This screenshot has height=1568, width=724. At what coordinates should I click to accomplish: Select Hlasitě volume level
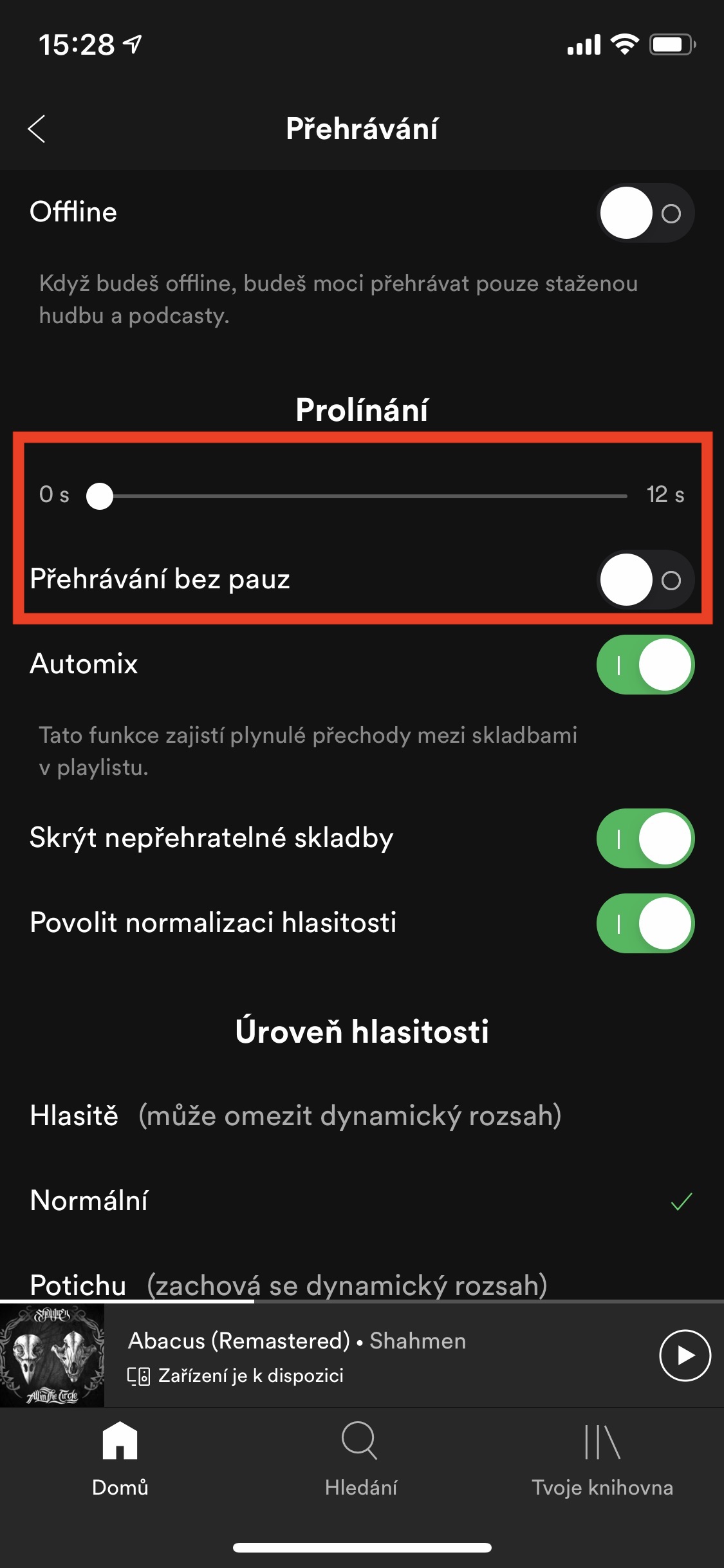coord(362,1116)
